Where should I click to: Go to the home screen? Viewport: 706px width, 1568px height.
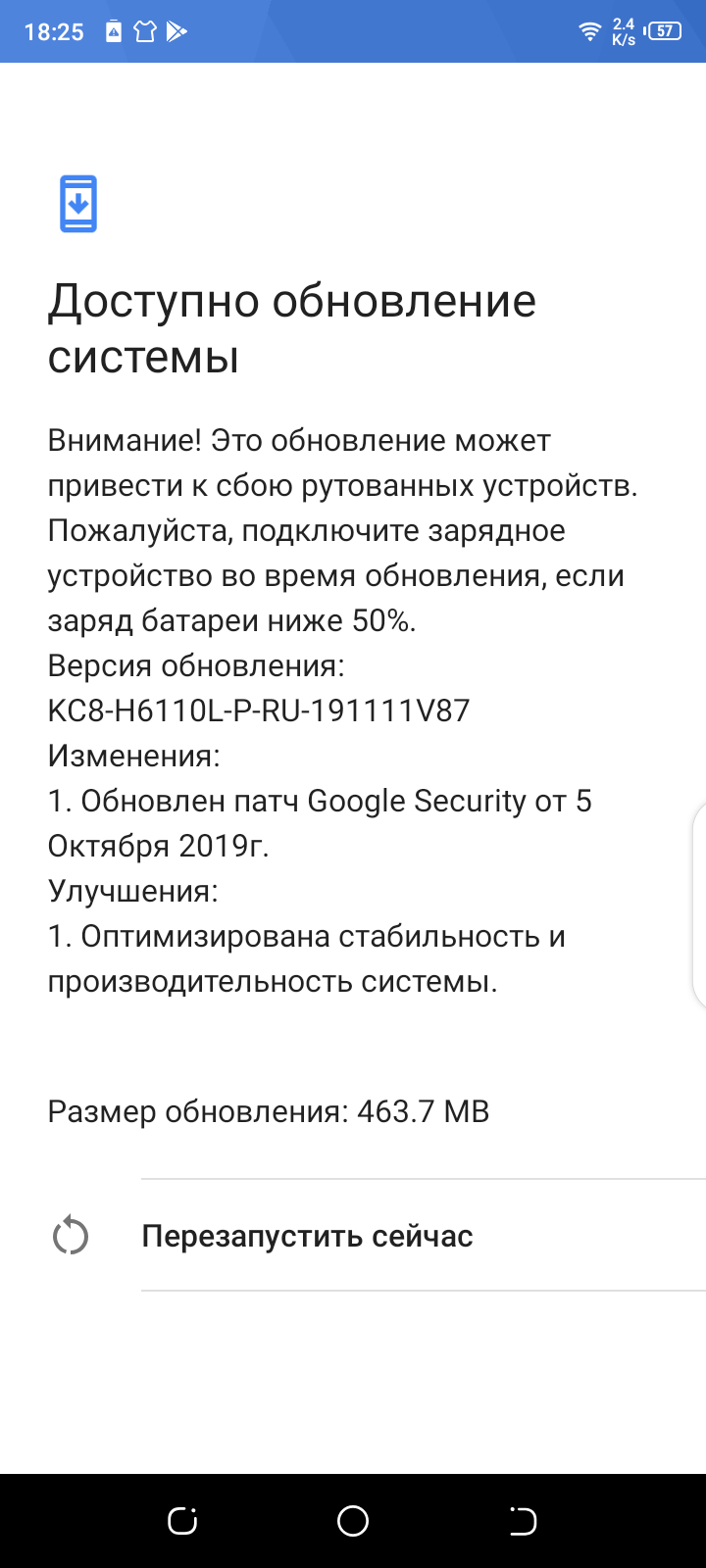[x=353, y=1521]
